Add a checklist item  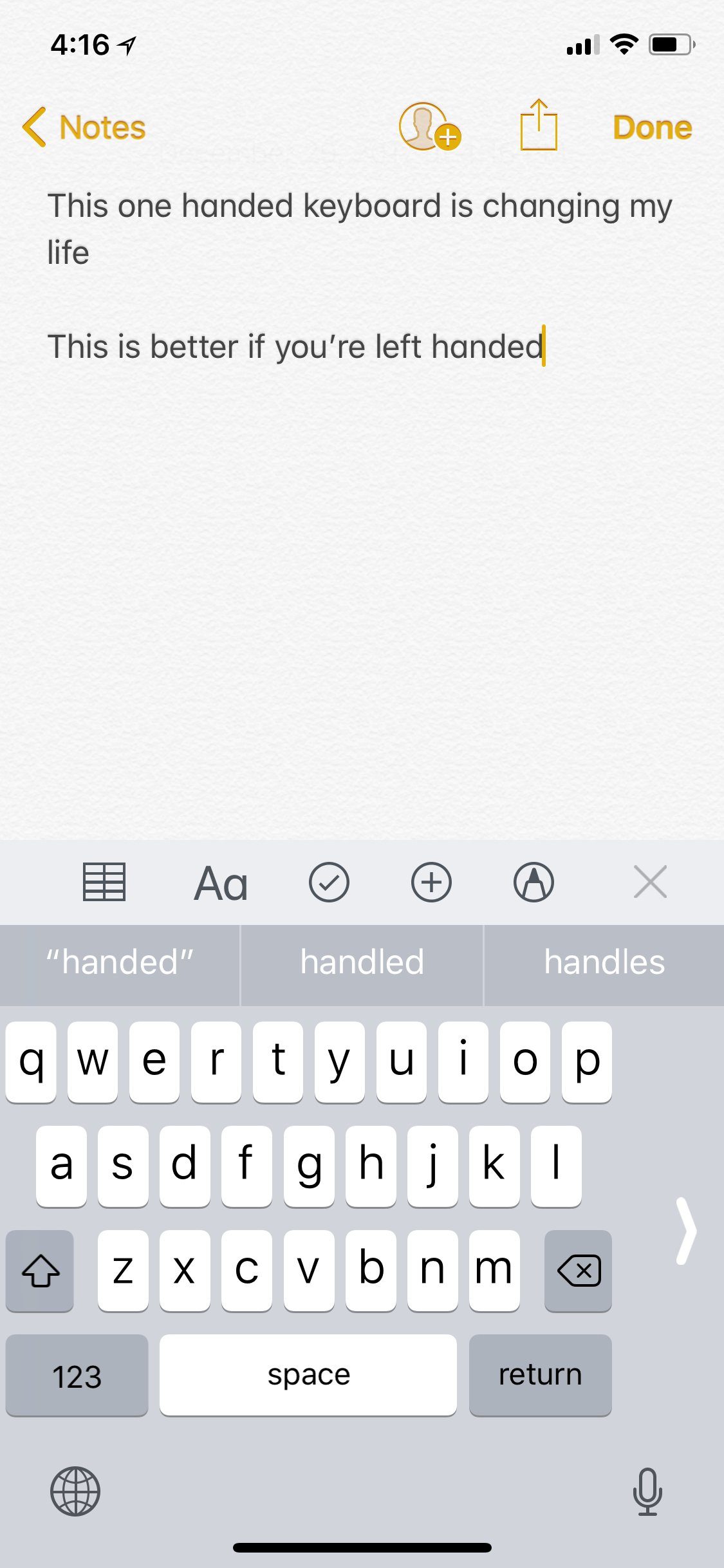coord(329,882)
